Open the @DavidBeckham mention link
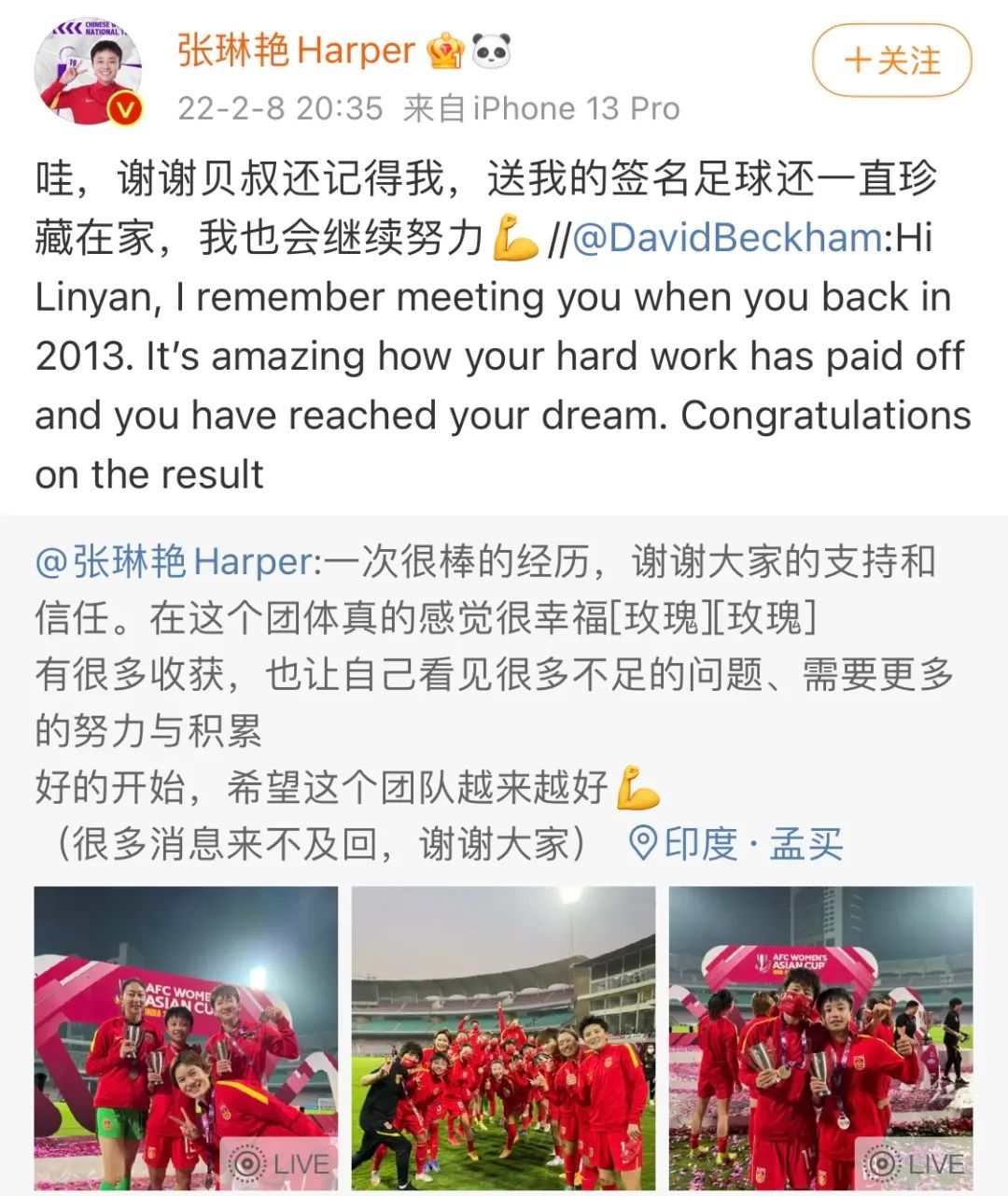 pyautogui.click(x=726, y=238)
